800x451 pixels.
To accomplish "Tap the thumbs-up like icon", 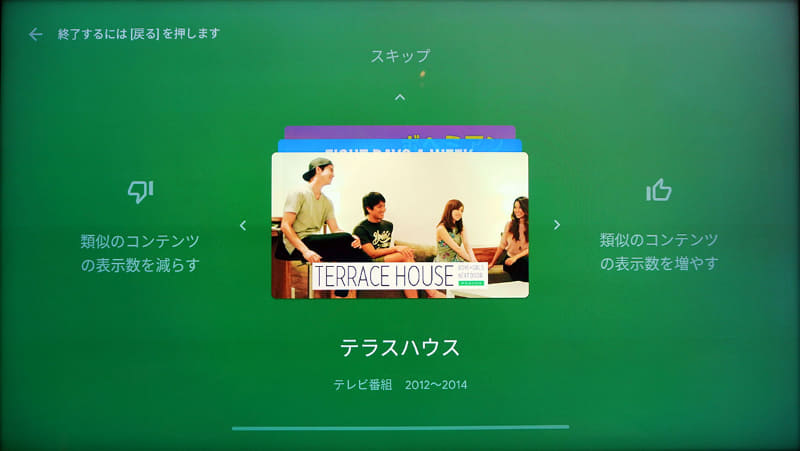I will (x=658, y=190).
